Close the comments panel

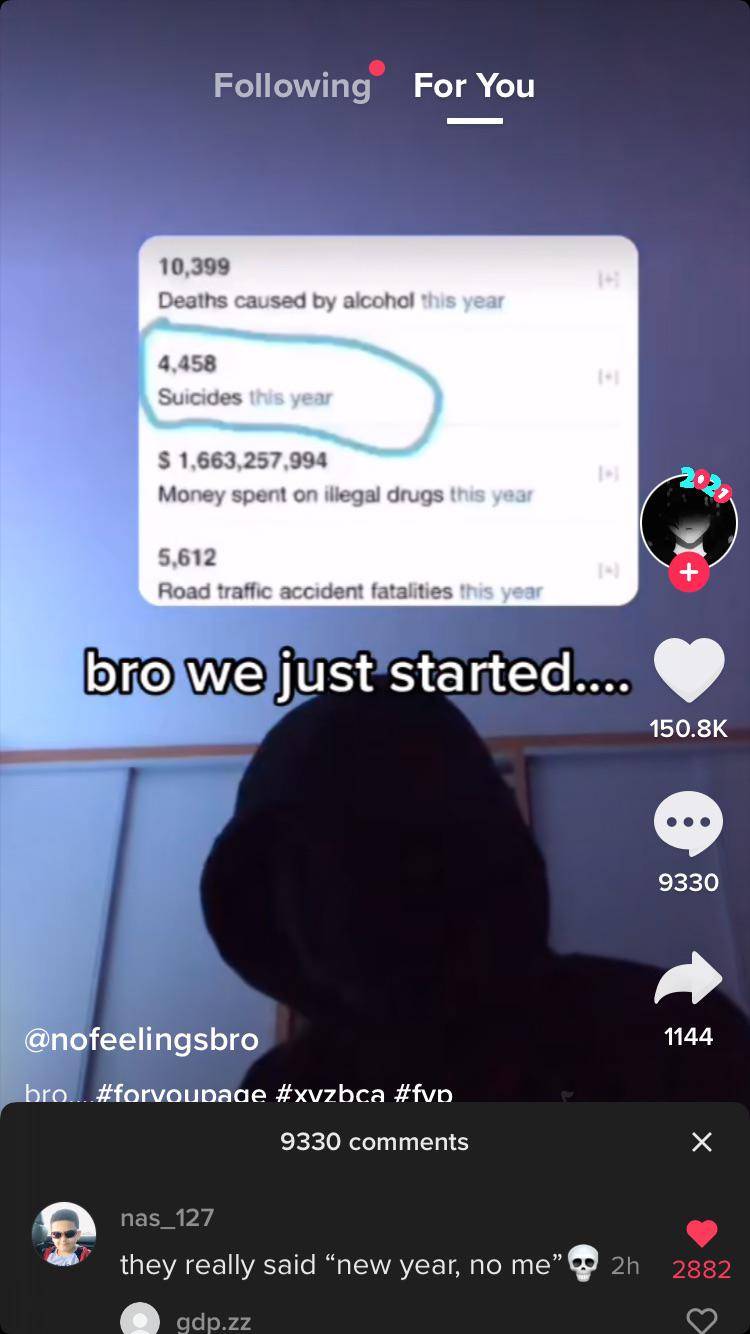tap(702, 1142)
